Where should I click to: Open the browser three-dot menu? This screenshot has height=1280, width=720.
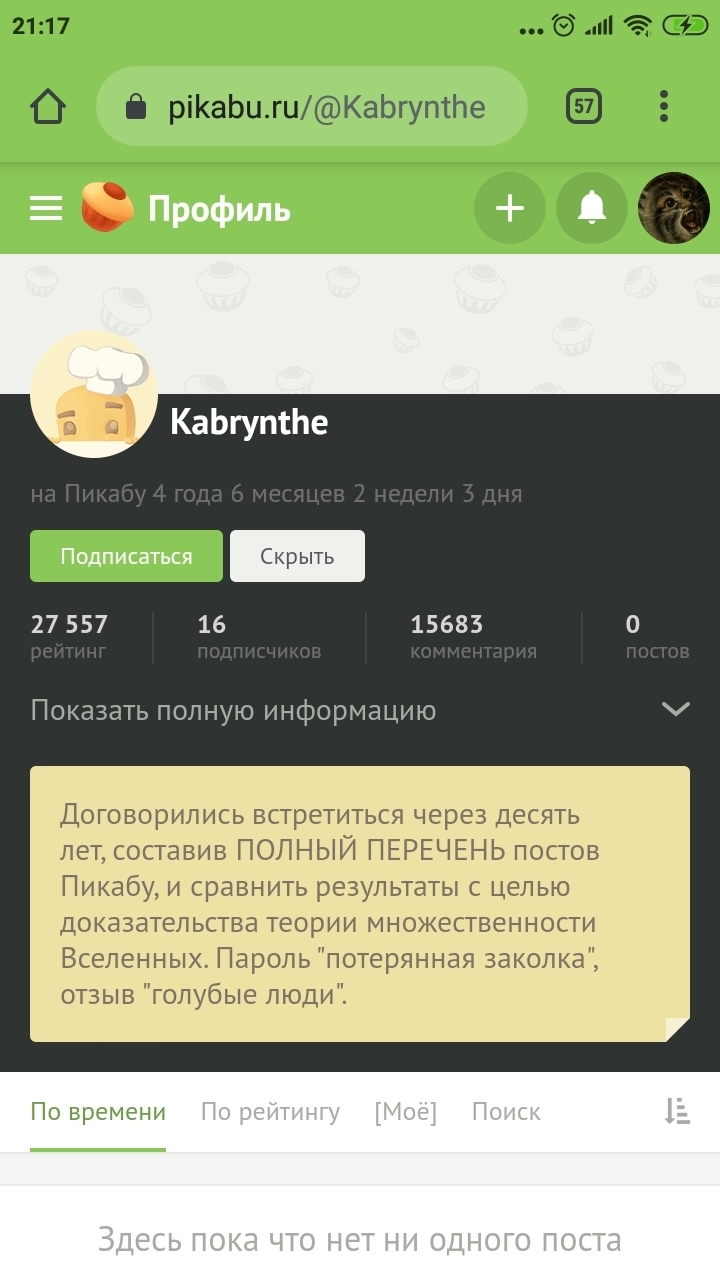coord(664,106)
